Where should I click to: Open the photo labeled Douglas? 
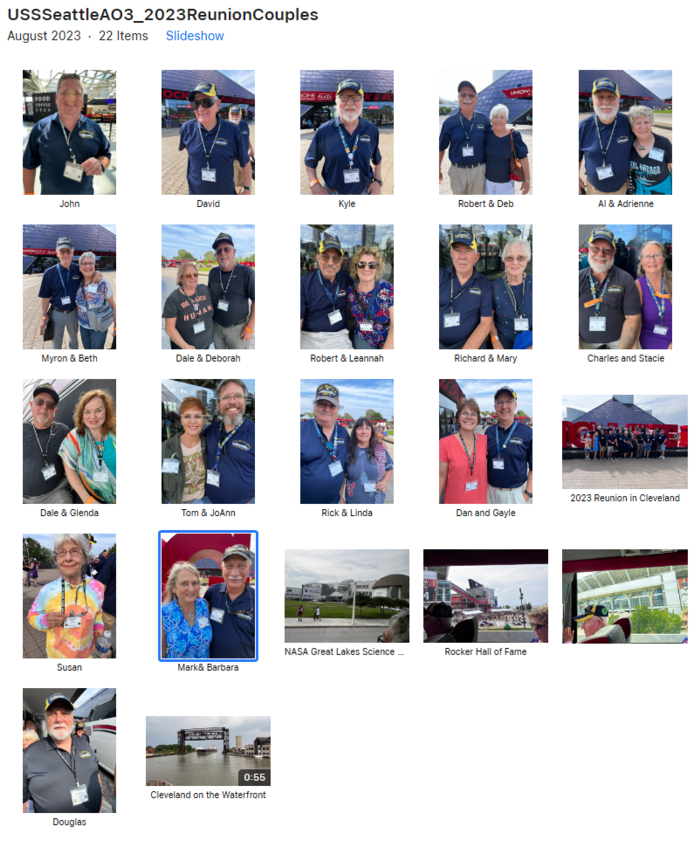click(69, 750)
